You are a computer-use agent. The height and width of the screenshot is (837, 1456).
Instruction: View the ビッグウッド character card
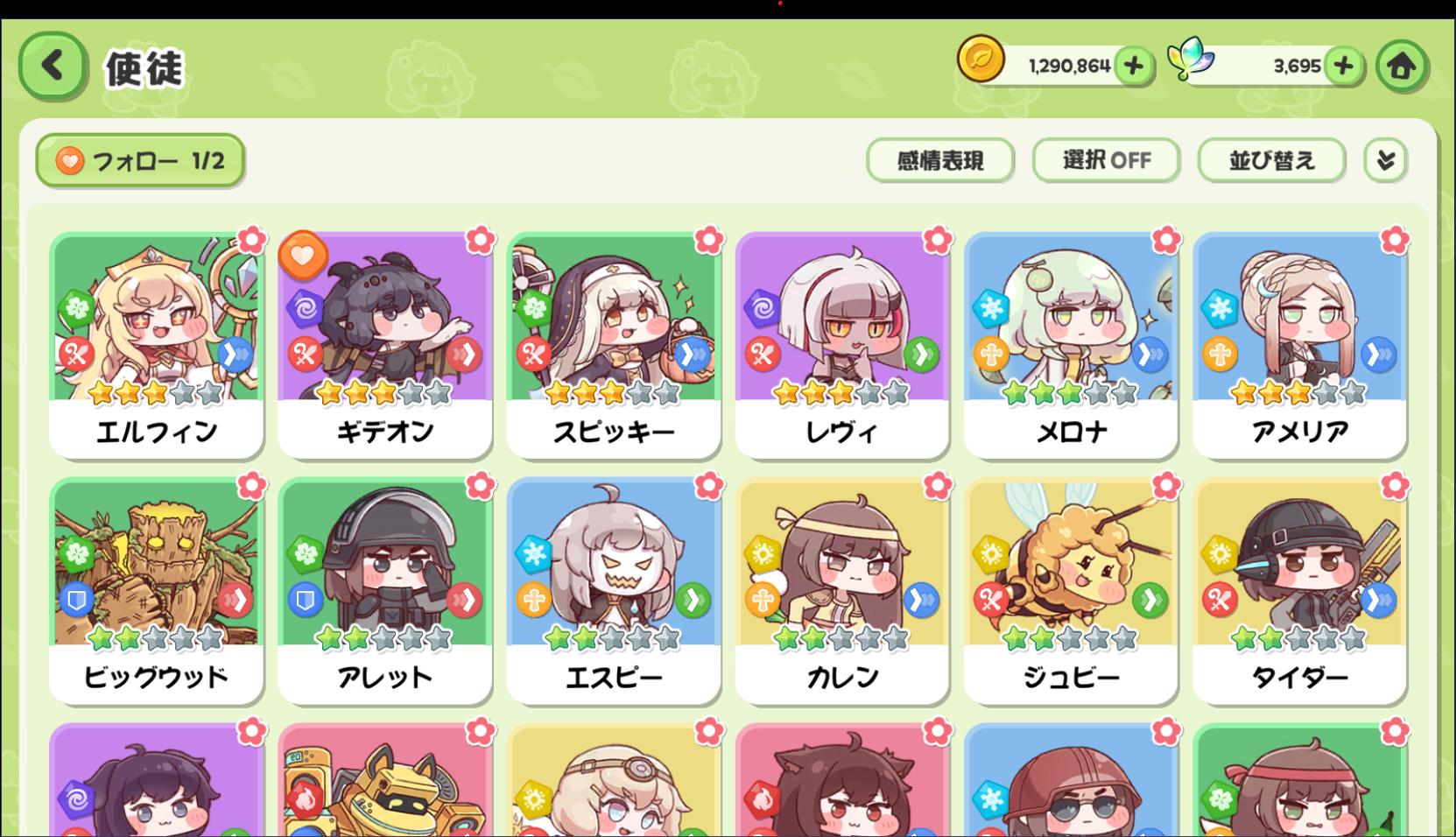156,589
